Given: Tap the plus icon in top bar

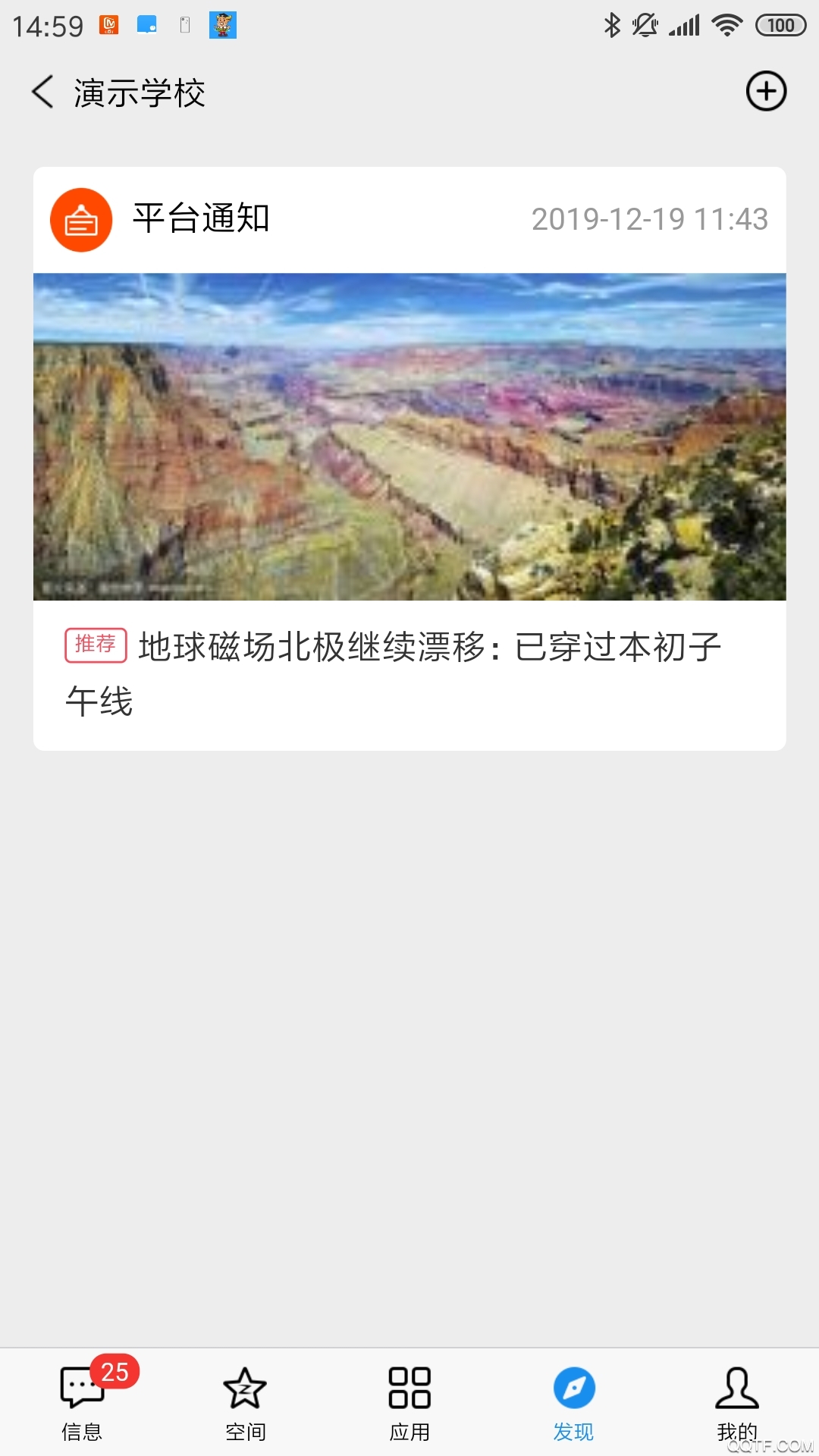Looking at the screenshot, I should click(766, 92).
